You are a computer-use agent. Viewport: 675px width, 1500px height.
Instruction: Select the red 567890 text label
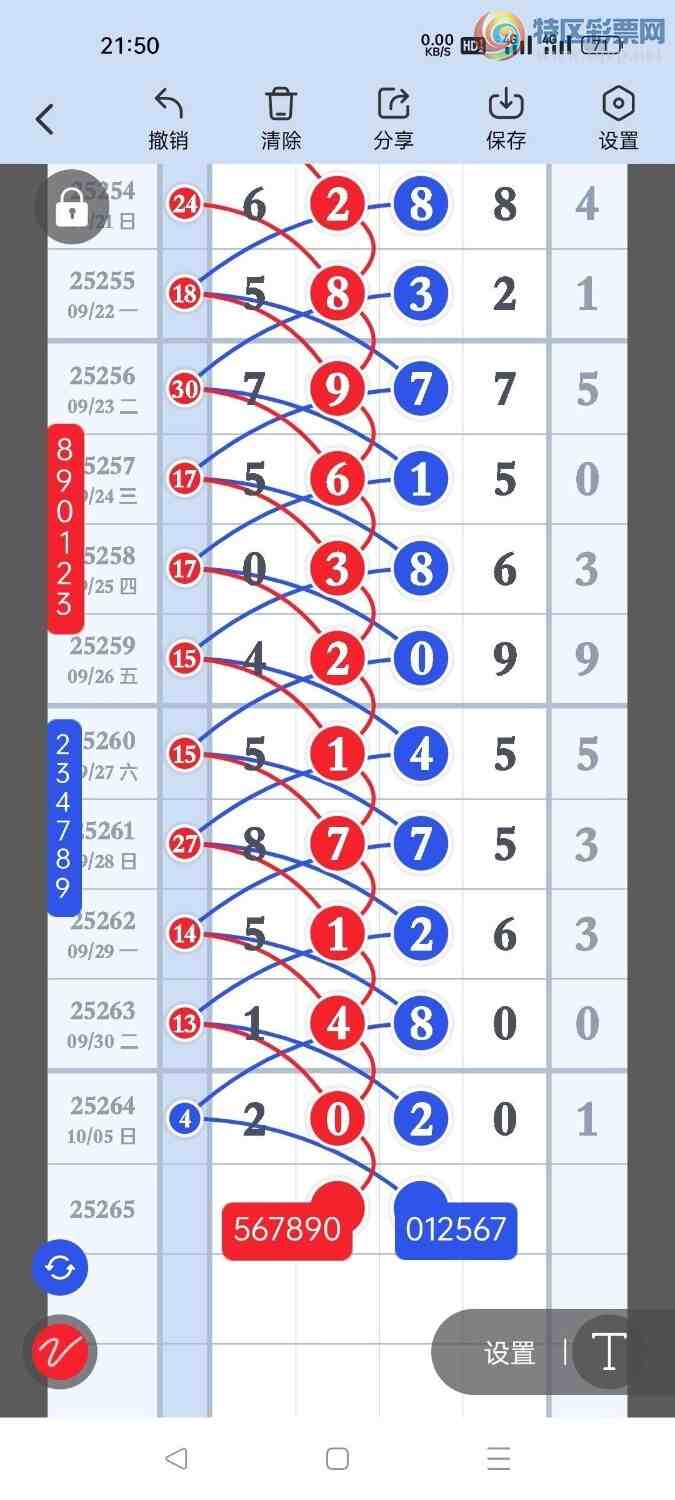coord(287,1230)
